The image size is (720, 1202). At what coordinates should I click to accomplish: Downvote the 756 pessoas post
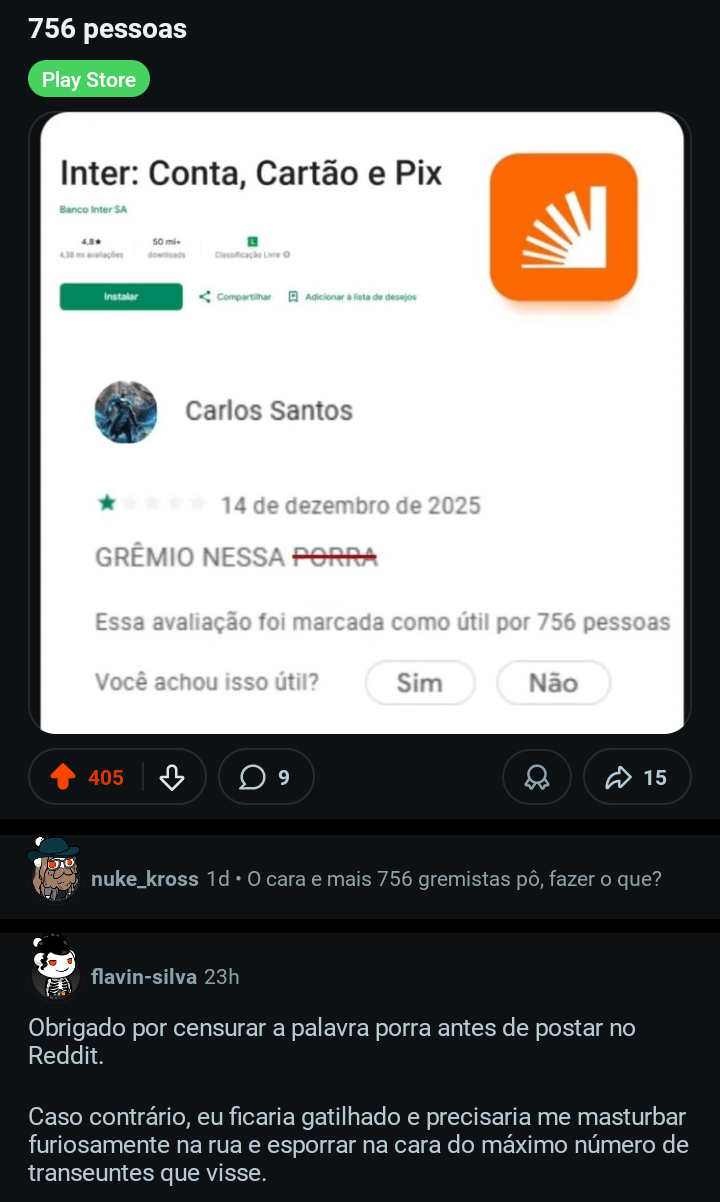[x=173, y=777]
